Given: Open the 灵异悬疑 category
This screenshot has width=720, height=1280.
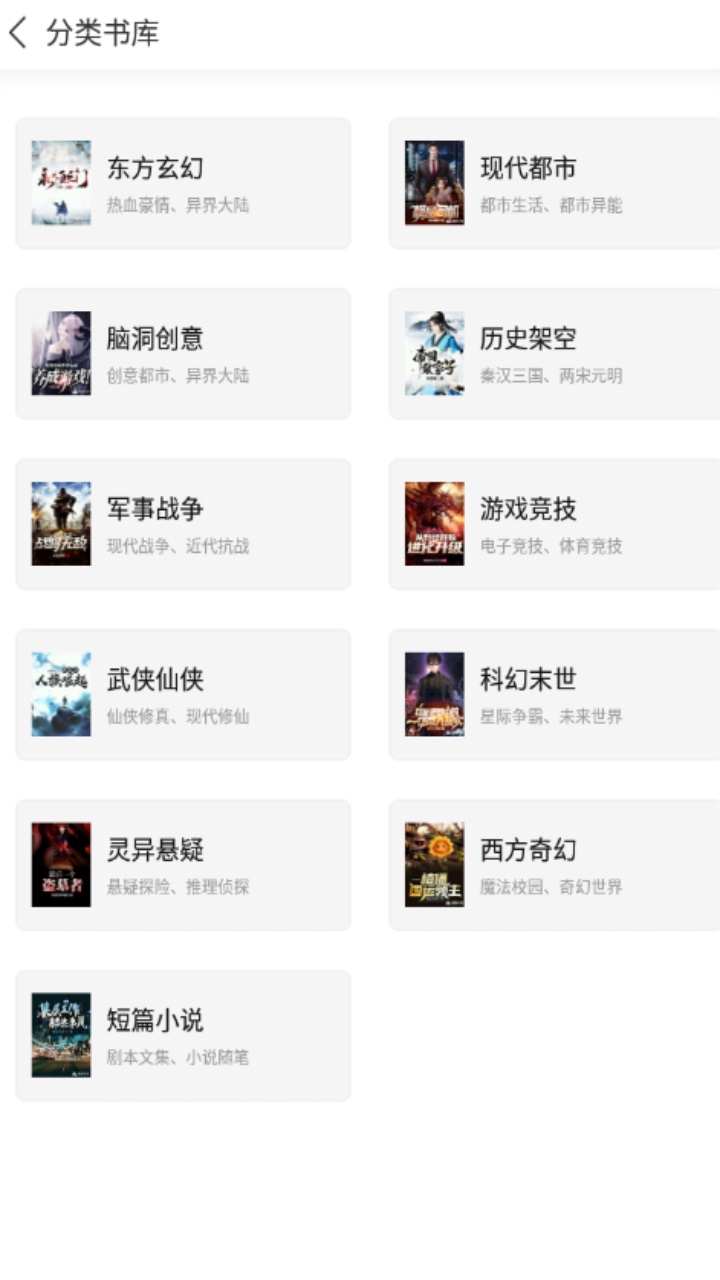Looking at the screenshot, I should point(182,864).
